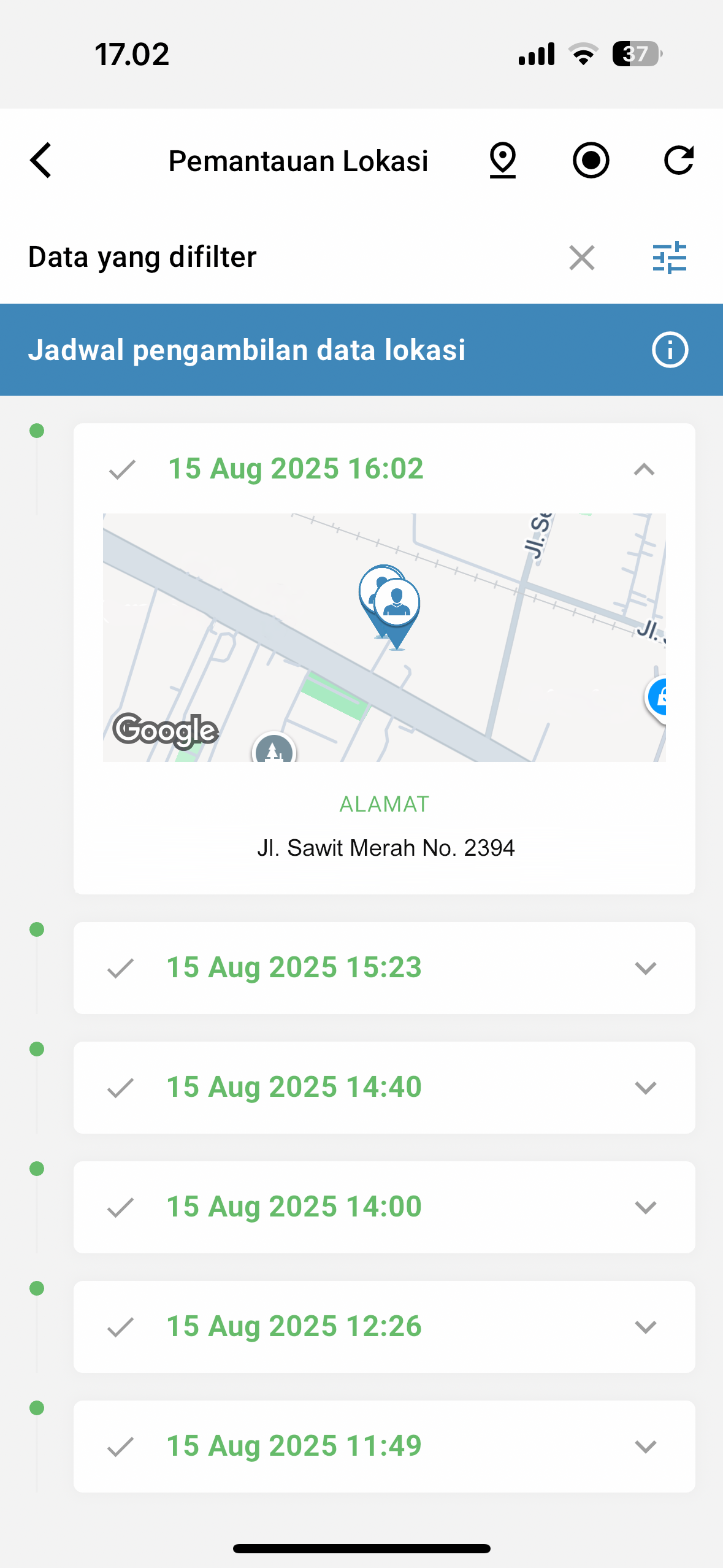This screenshot has height=1568, width=723.
Task: Open the filter settings sliders
Action: [669, 258]
